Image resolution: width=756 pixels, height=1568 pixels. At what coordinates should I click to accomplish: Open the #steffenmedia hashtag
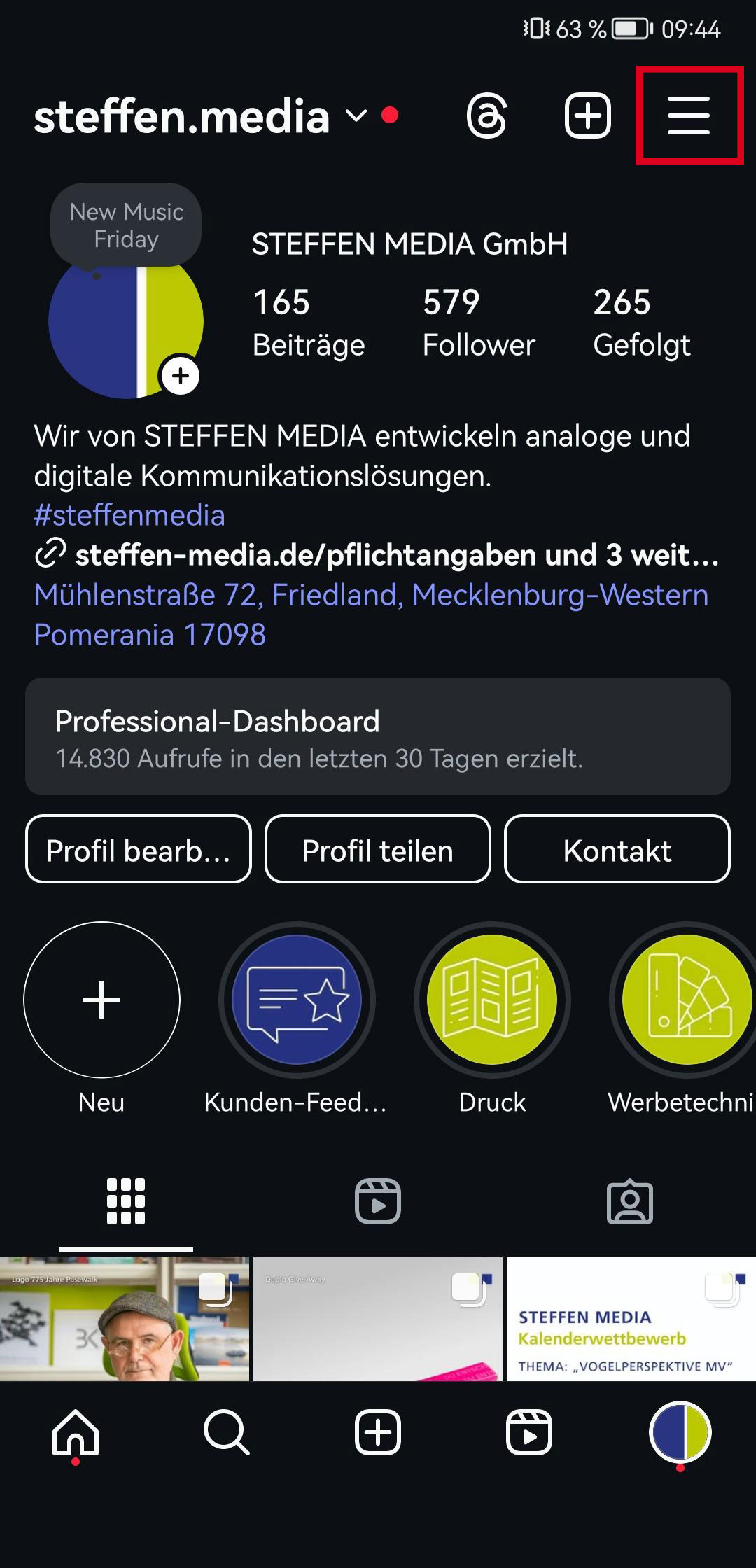pyautogui.click(x=129, y=515)
